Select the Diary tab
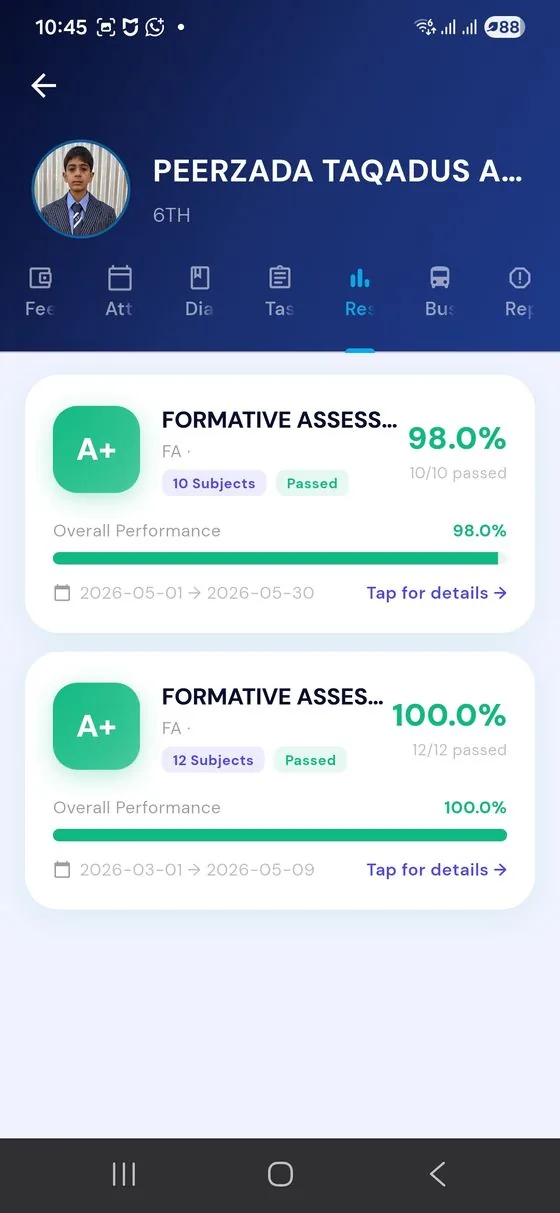This screenshot has width=560, height=1213. pos(200,292)
